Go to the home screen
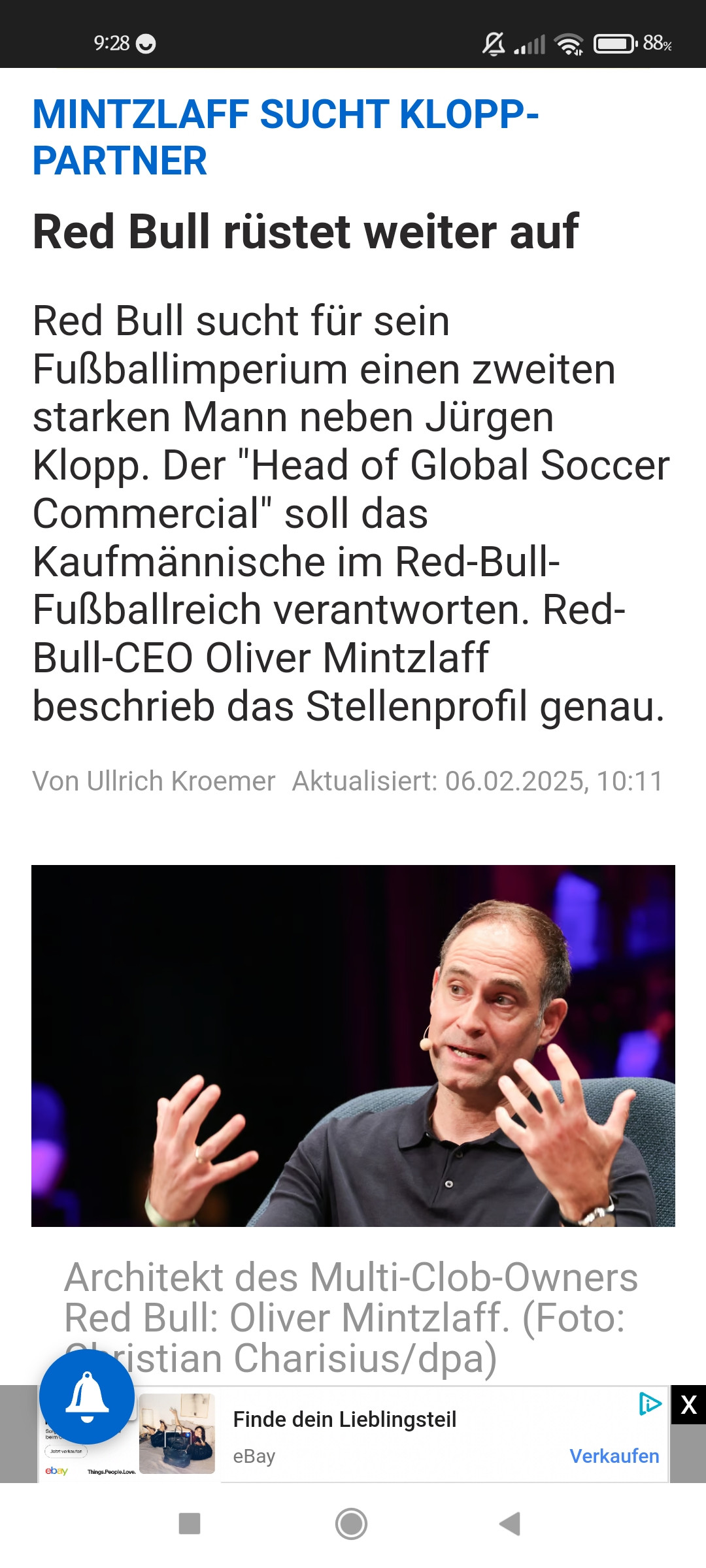This screenshot has width=706, height=1568. 351,1524
